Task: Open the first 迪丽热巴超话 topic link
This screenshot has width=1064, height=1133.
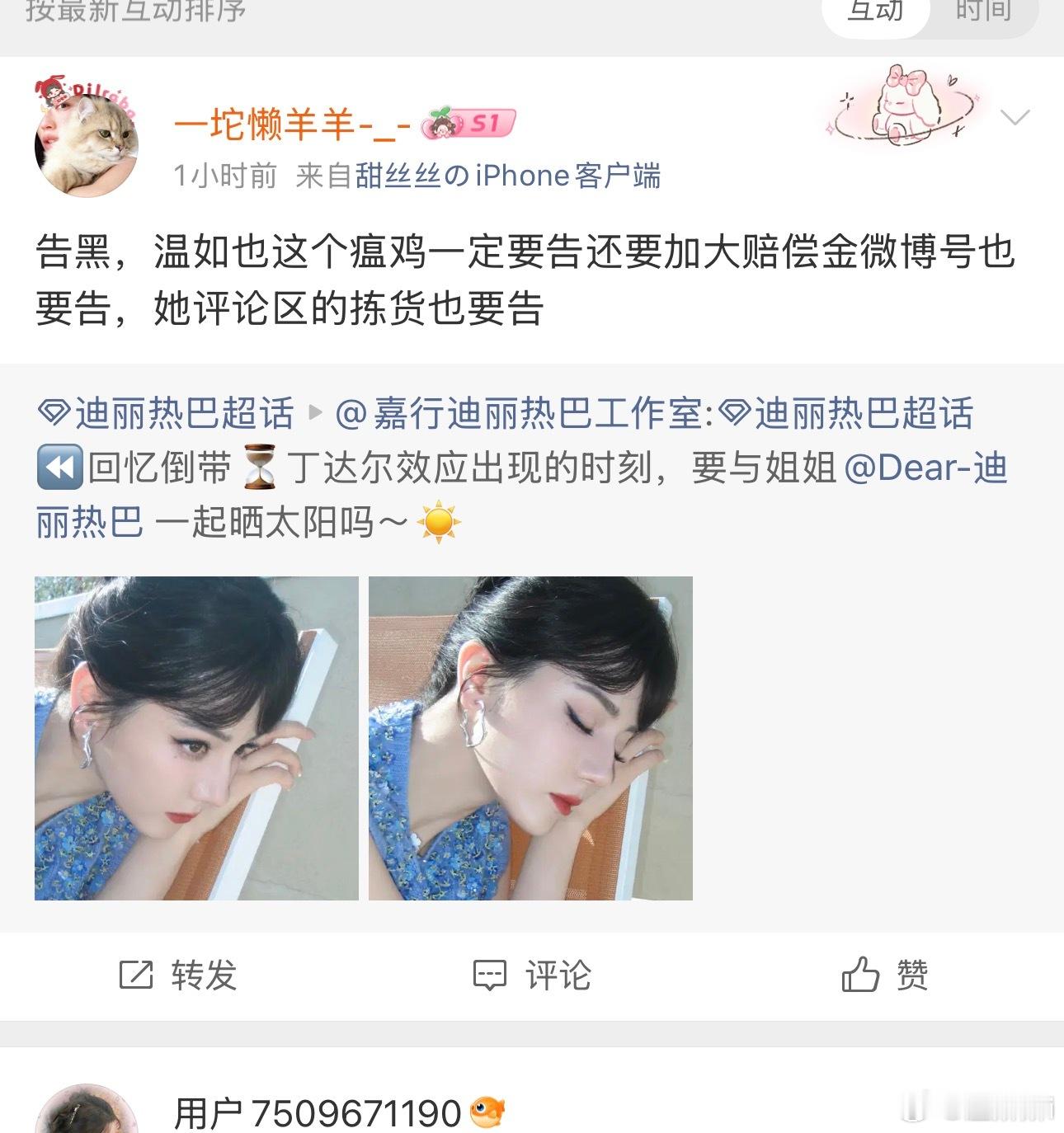Action: 167,413
